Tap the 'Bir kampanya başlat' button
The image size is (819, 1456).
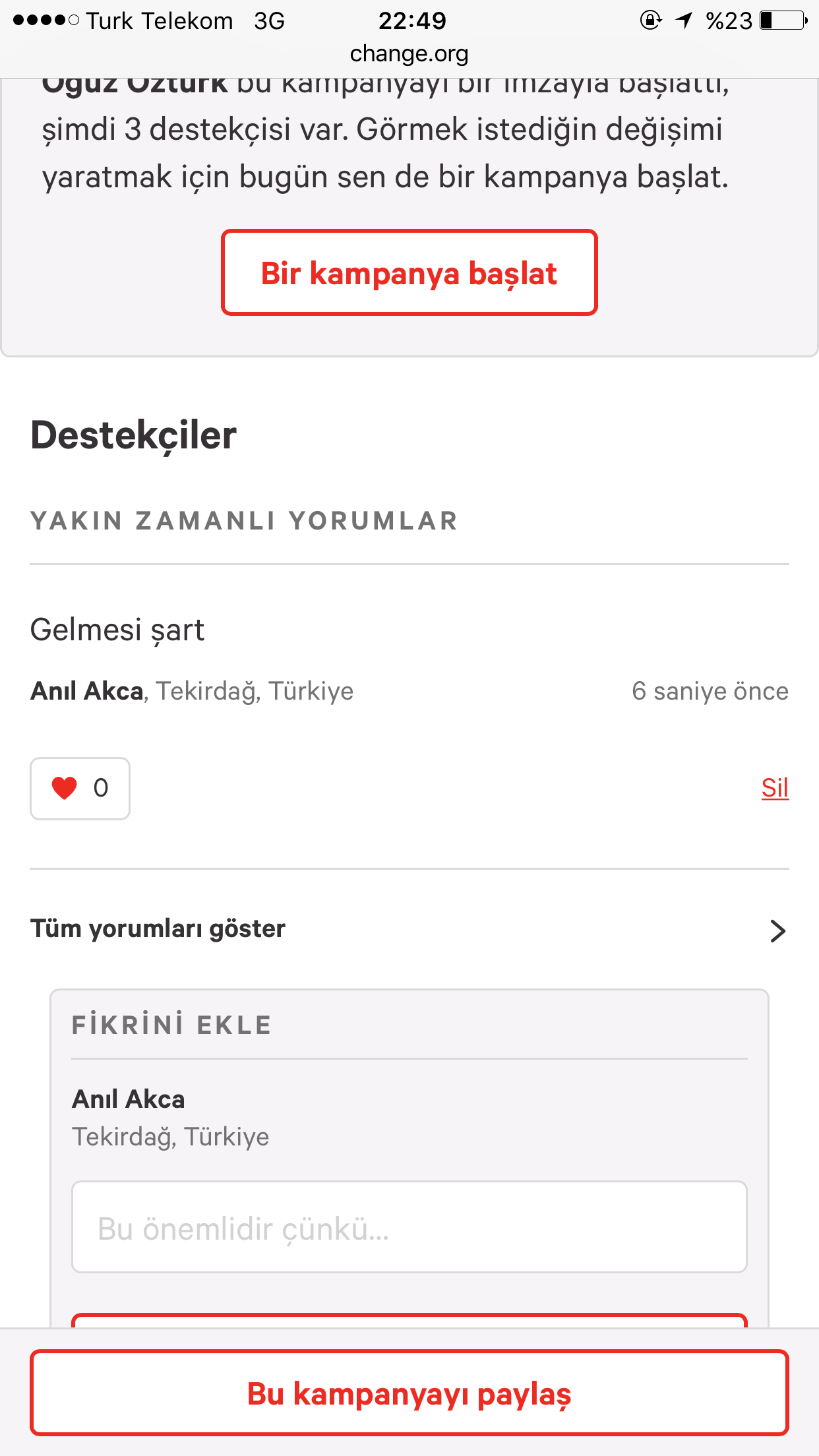pyautogui.click(x=409, y=272)
